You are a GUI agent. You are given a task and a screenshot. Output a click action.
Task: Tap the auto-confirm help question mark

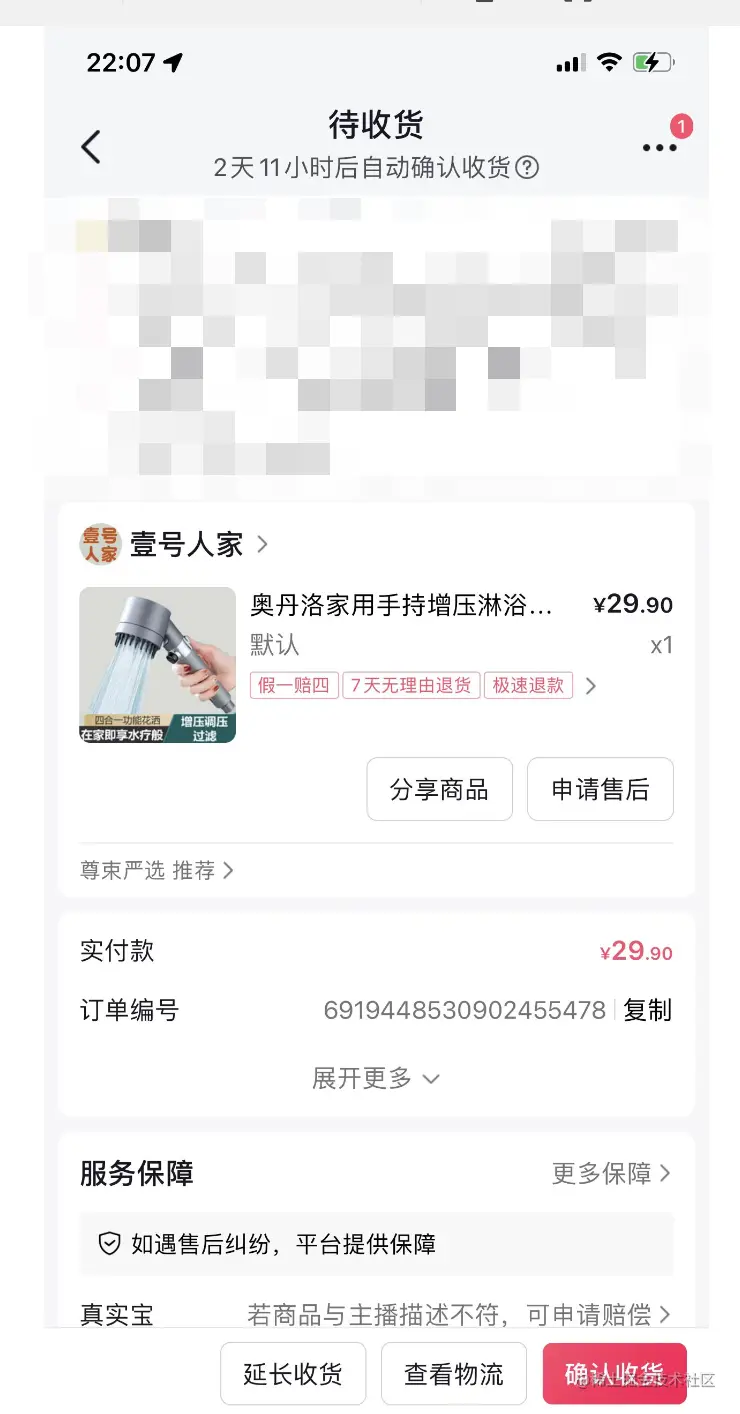(527, 167)
